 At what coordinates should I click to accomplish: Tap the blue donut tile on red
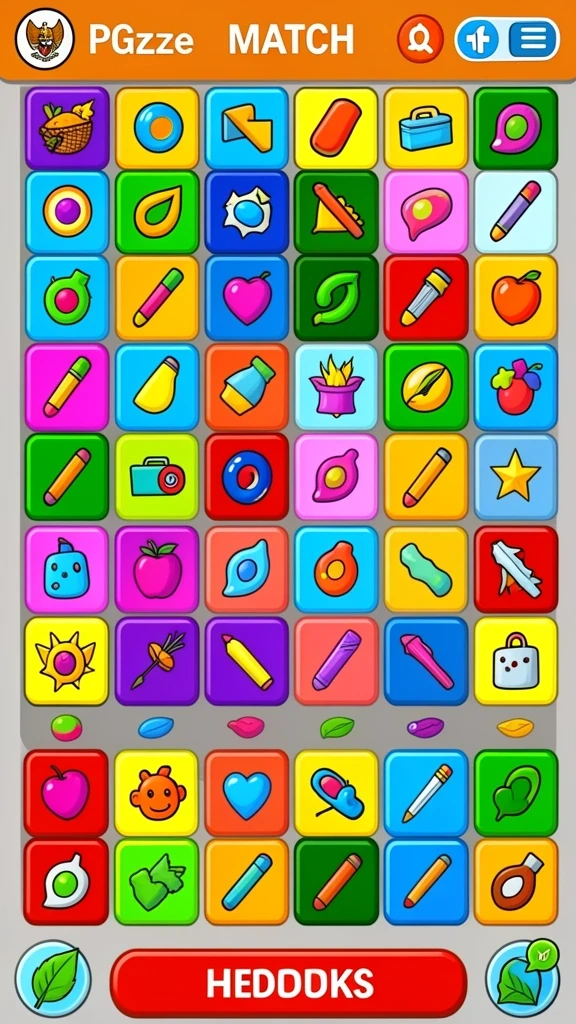pyautogui.click(x=247, y=477)
